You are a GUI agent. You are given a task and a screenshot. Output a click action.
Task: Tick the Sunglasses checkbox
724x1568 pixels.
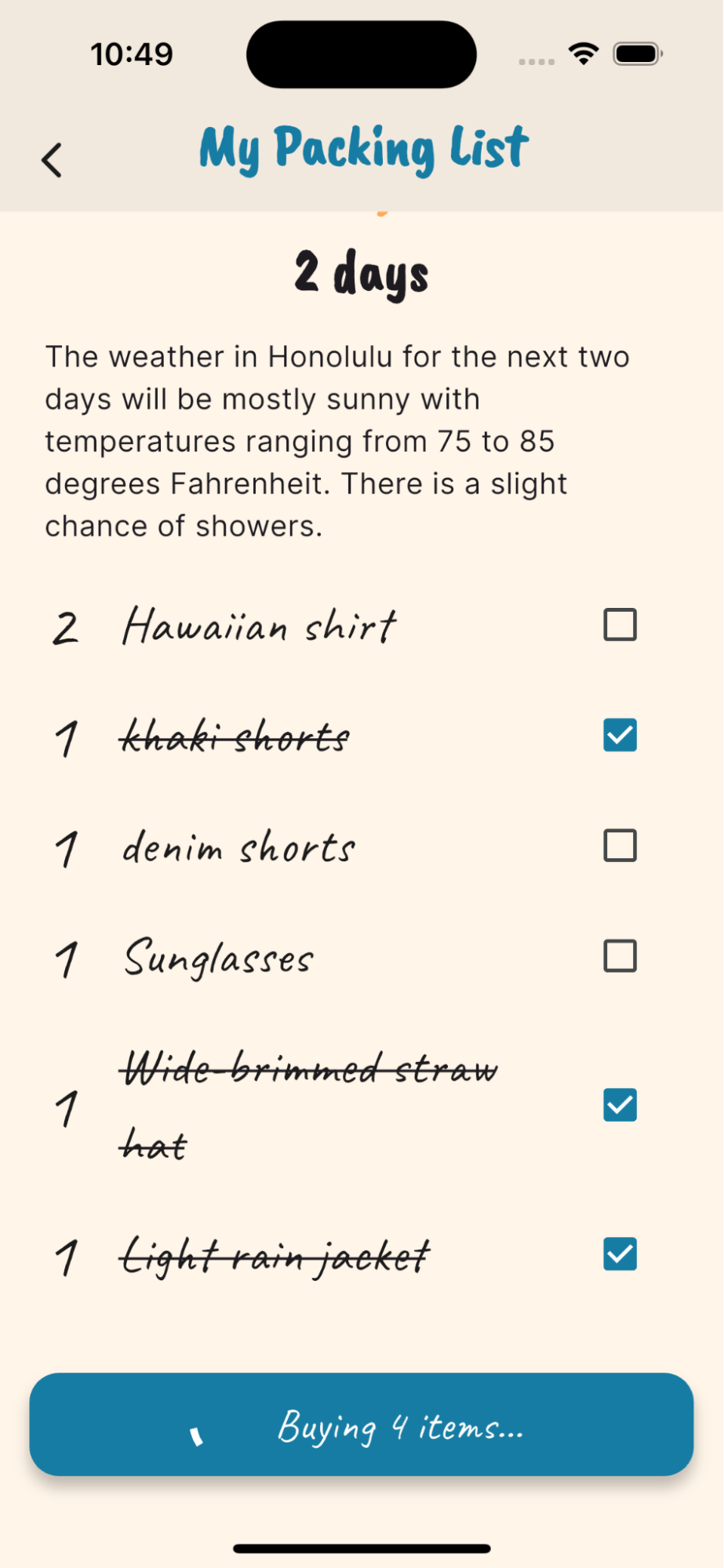point(620,956)
